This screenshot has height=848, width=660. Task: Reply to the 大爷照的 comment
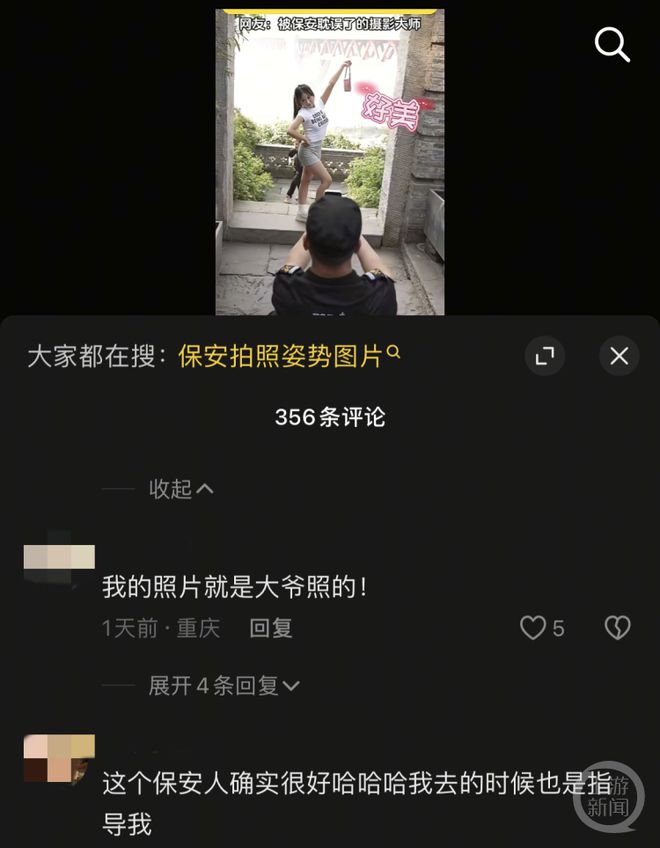point(270,628)
